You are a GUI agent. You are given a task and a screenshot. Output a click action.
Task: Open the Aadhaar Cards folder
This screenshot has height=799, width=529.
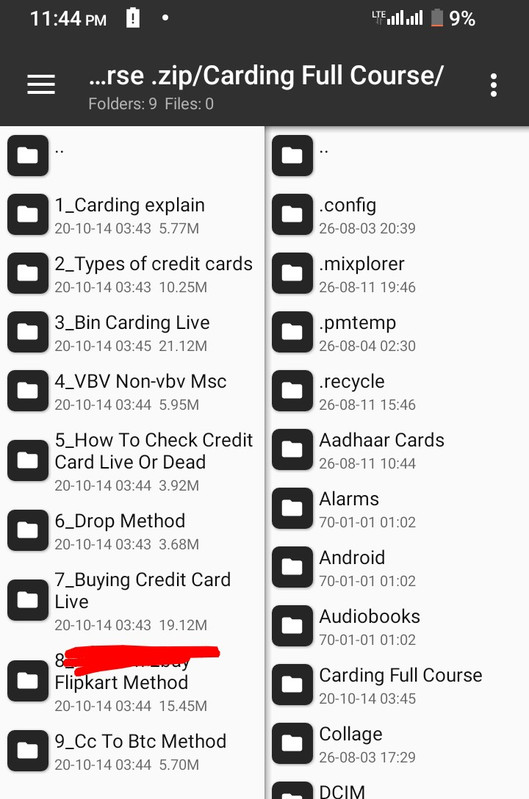coord(398,450)
